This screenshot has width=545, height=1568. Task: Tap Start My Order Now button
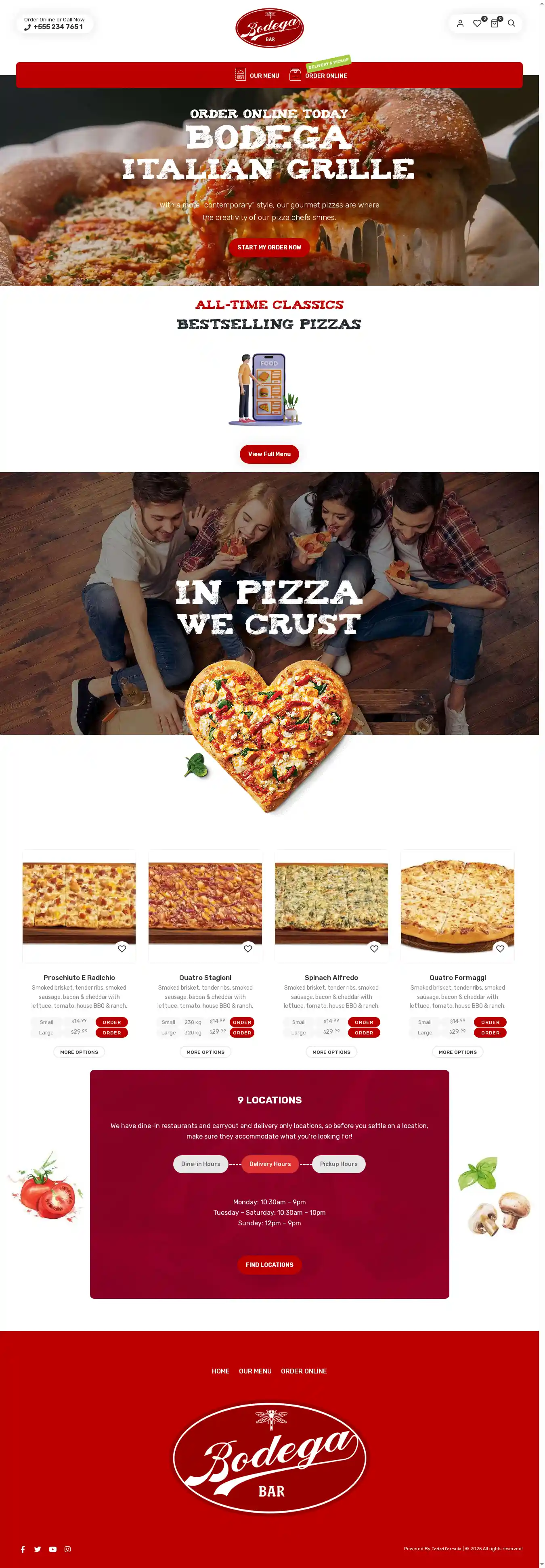click(269, 247)
